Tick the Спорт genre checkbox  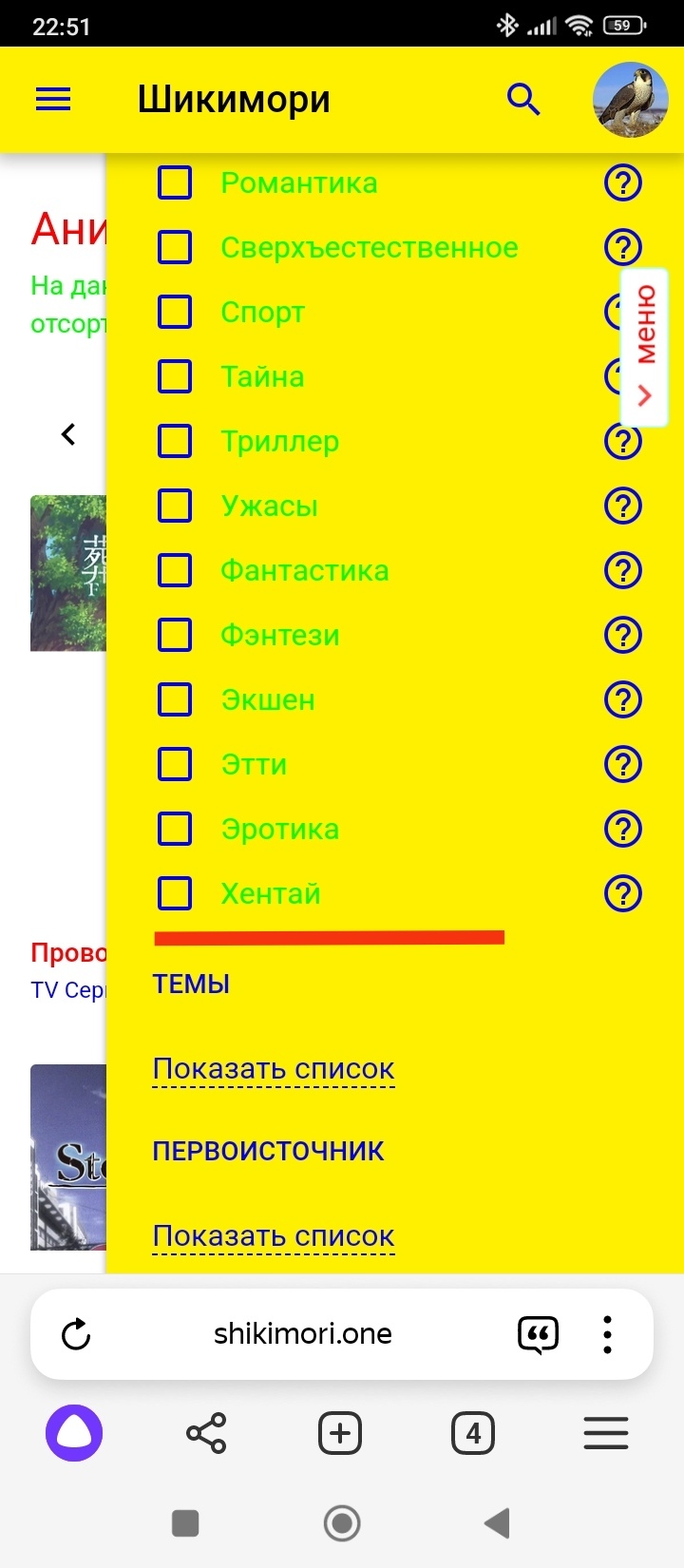[175, 312]
